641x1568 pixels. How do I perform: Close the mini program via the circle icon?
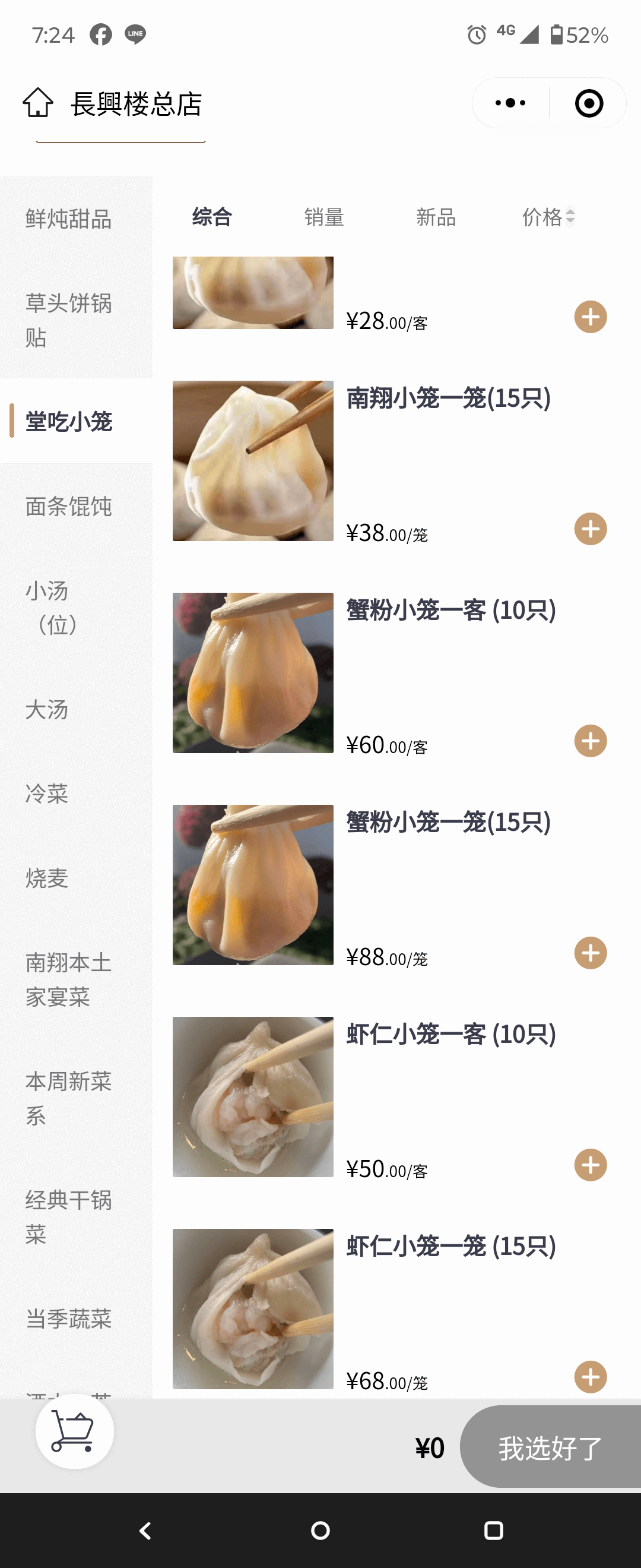589,103
